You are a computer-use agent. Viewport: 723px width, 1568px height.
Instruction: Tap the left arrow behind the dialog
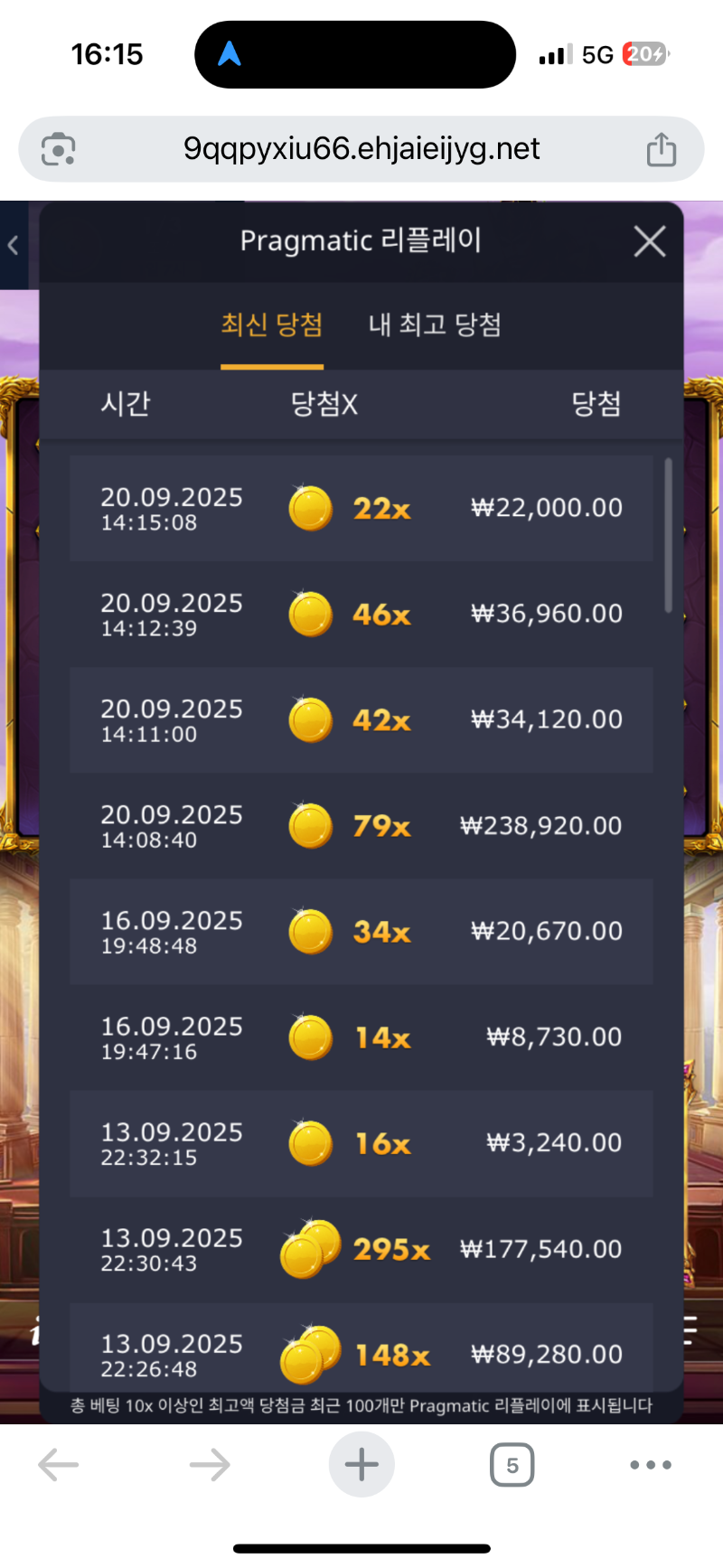[14, 245]
